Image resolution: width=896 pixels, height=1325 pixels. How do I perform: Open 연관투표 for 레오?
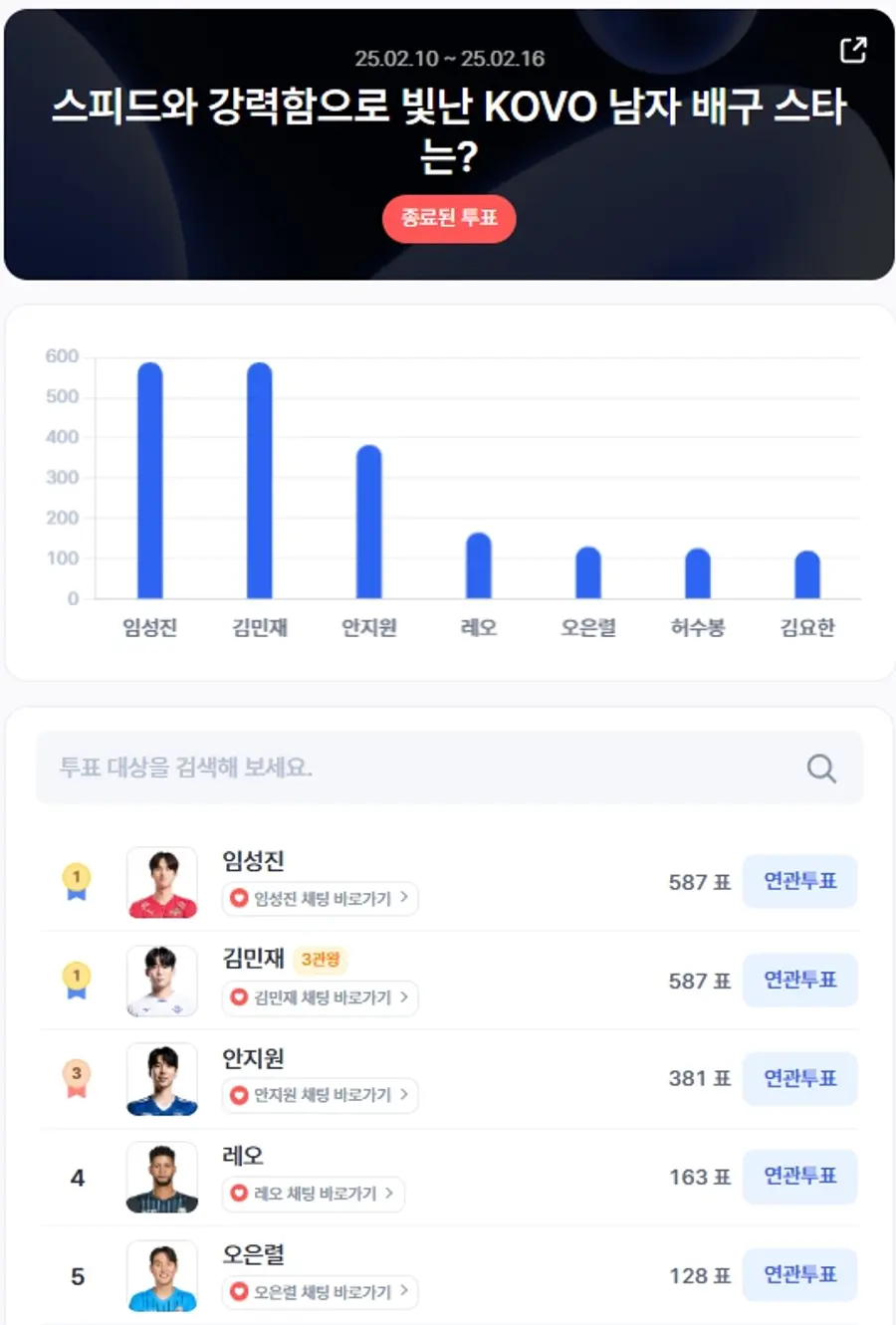pyautogui.click(x=800, y=1177)
